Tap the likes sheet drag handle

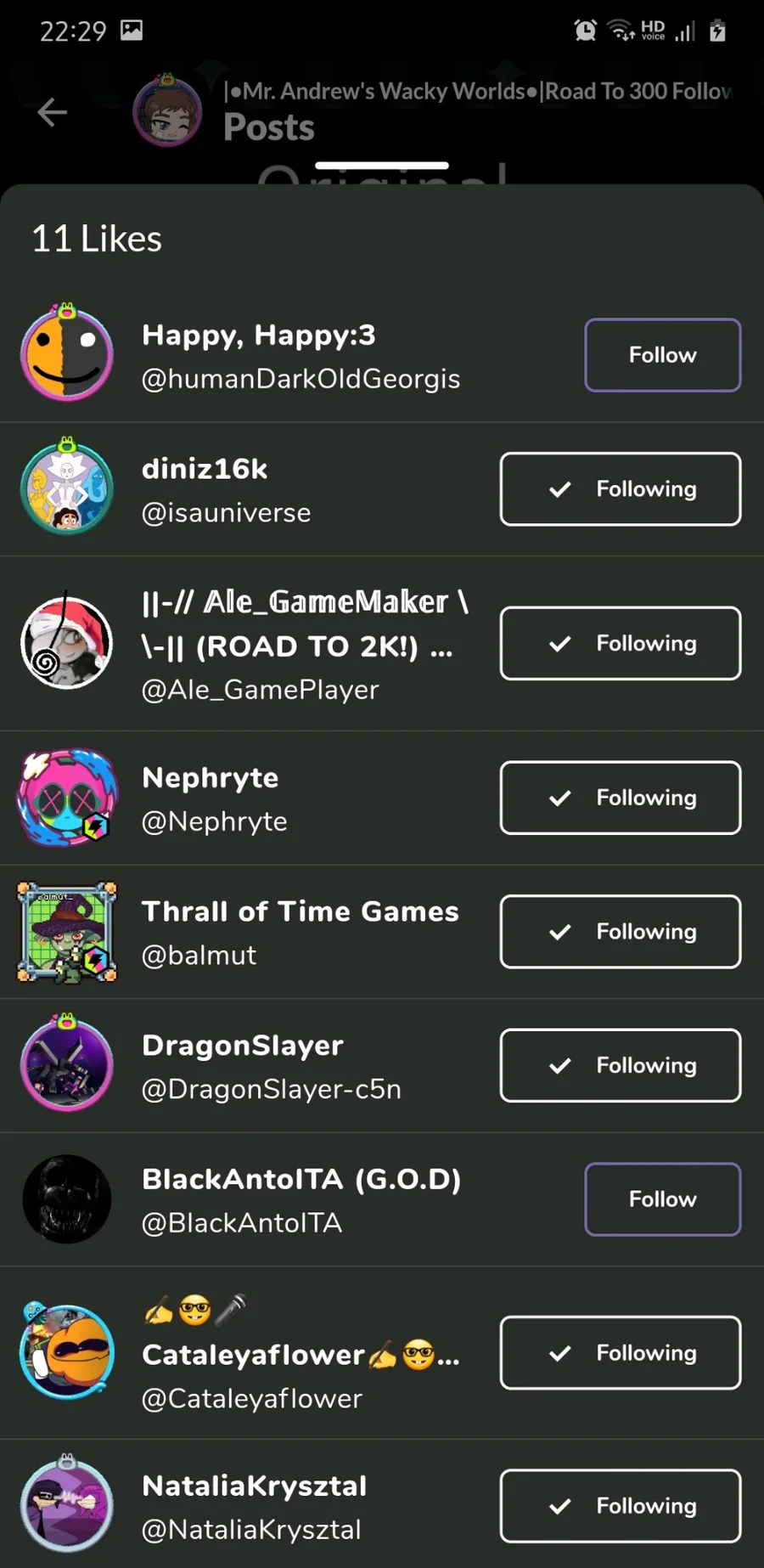[x=381, y=166]
